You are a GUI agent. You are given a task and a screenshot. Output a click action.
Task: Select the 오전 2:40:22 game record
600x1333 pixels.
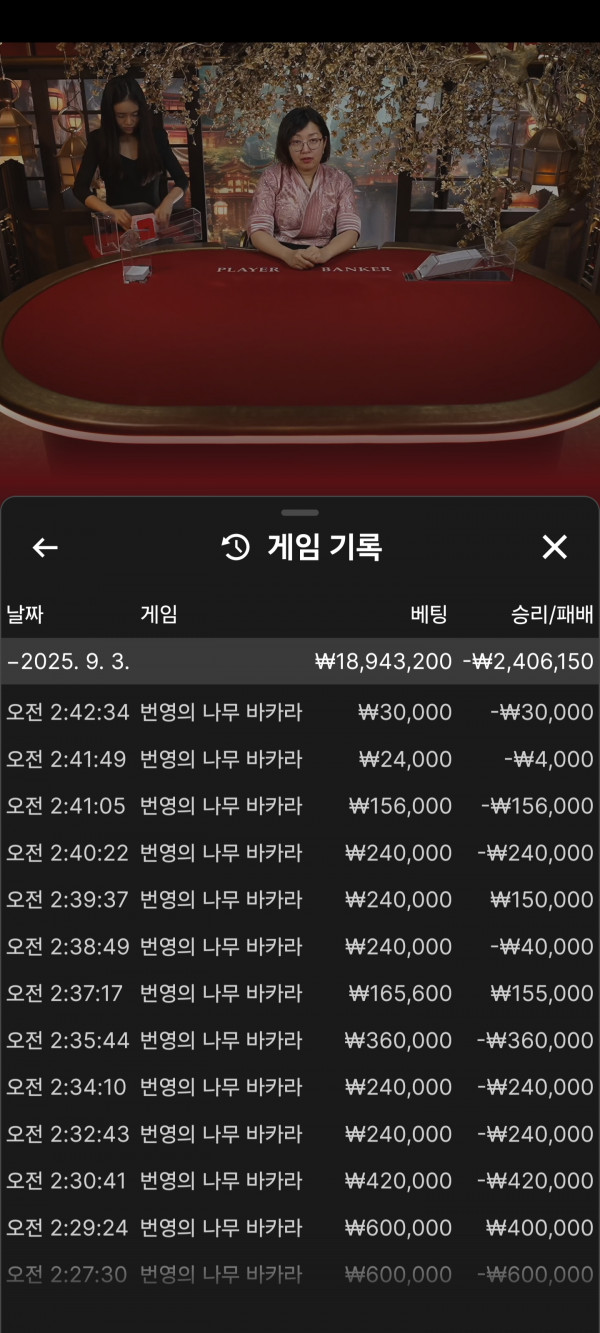coord(300,853)
